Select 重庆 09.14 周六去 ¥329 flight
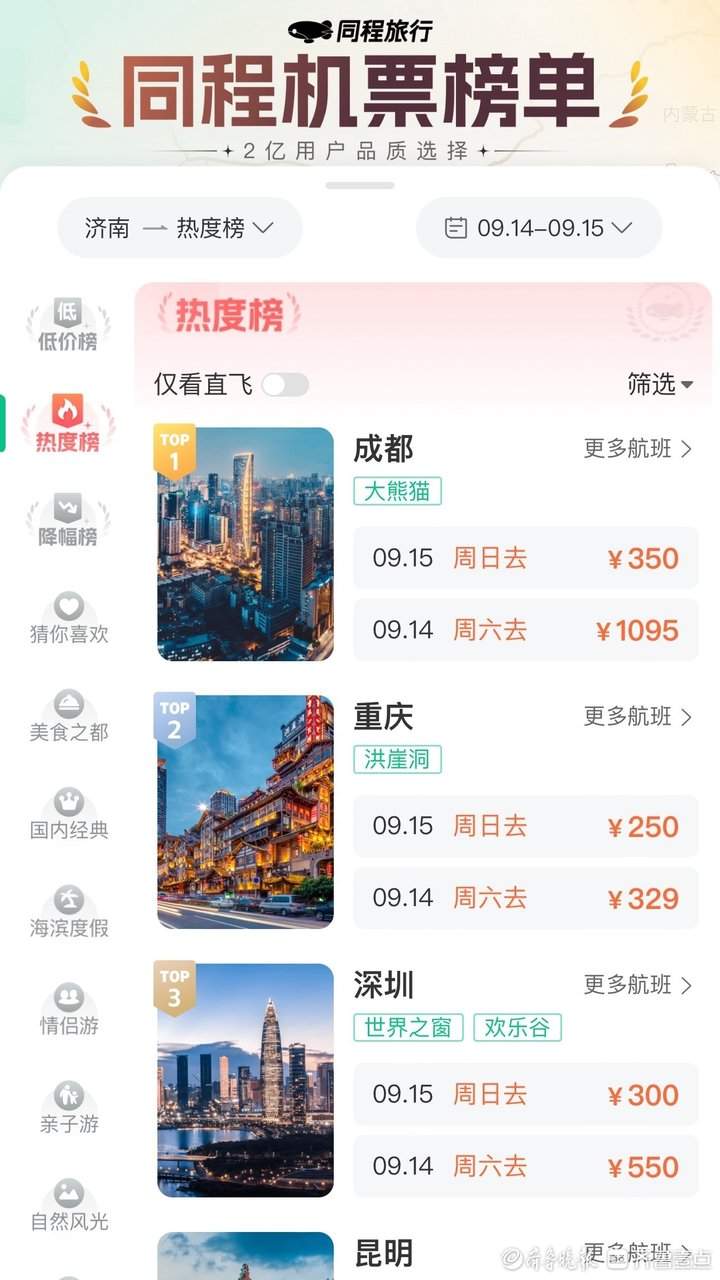The image size is (720, 1280). (x=525, y=898)
